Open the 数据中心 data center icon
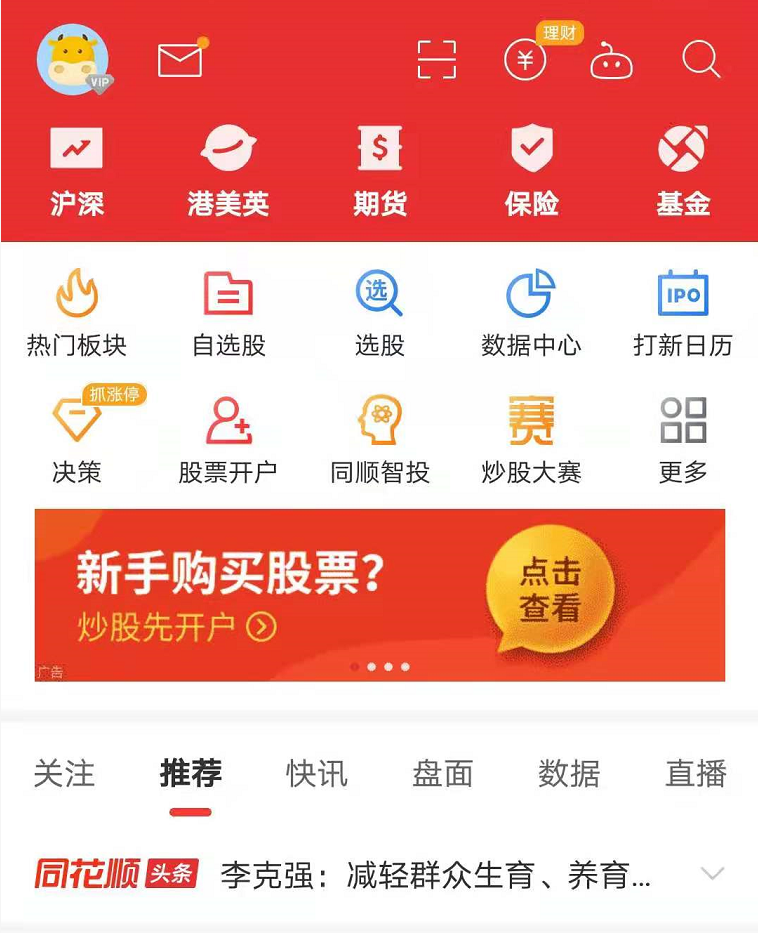758x933 pixels. 530,310
